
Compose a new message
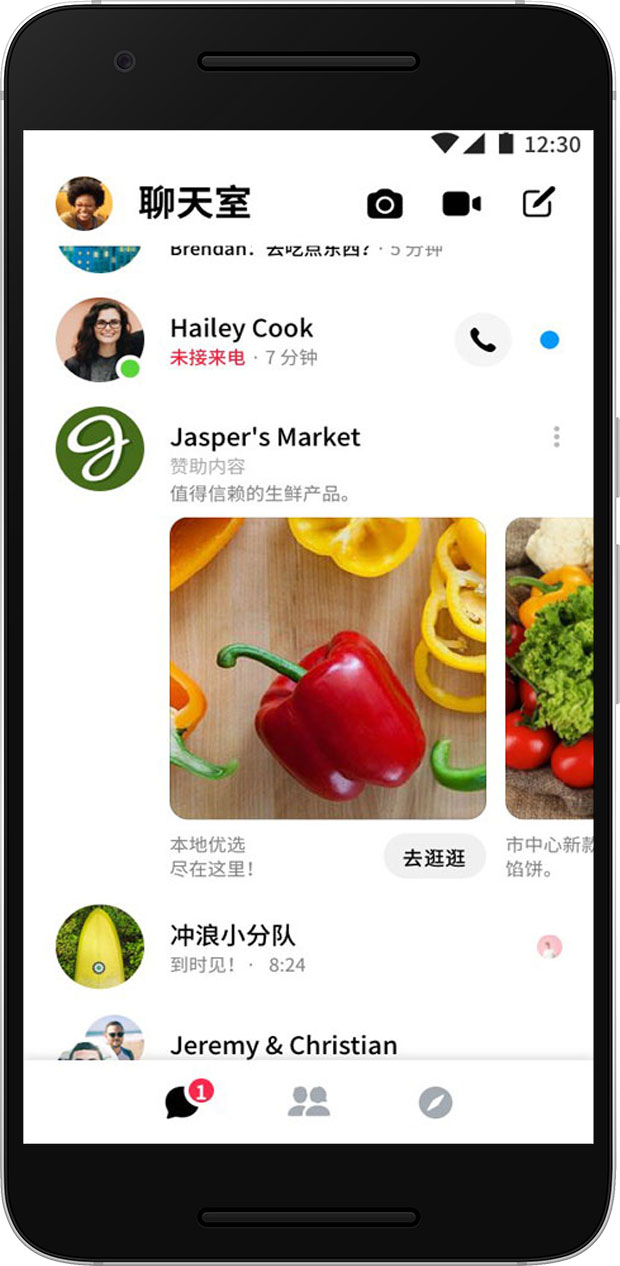[x=539, y=203]
